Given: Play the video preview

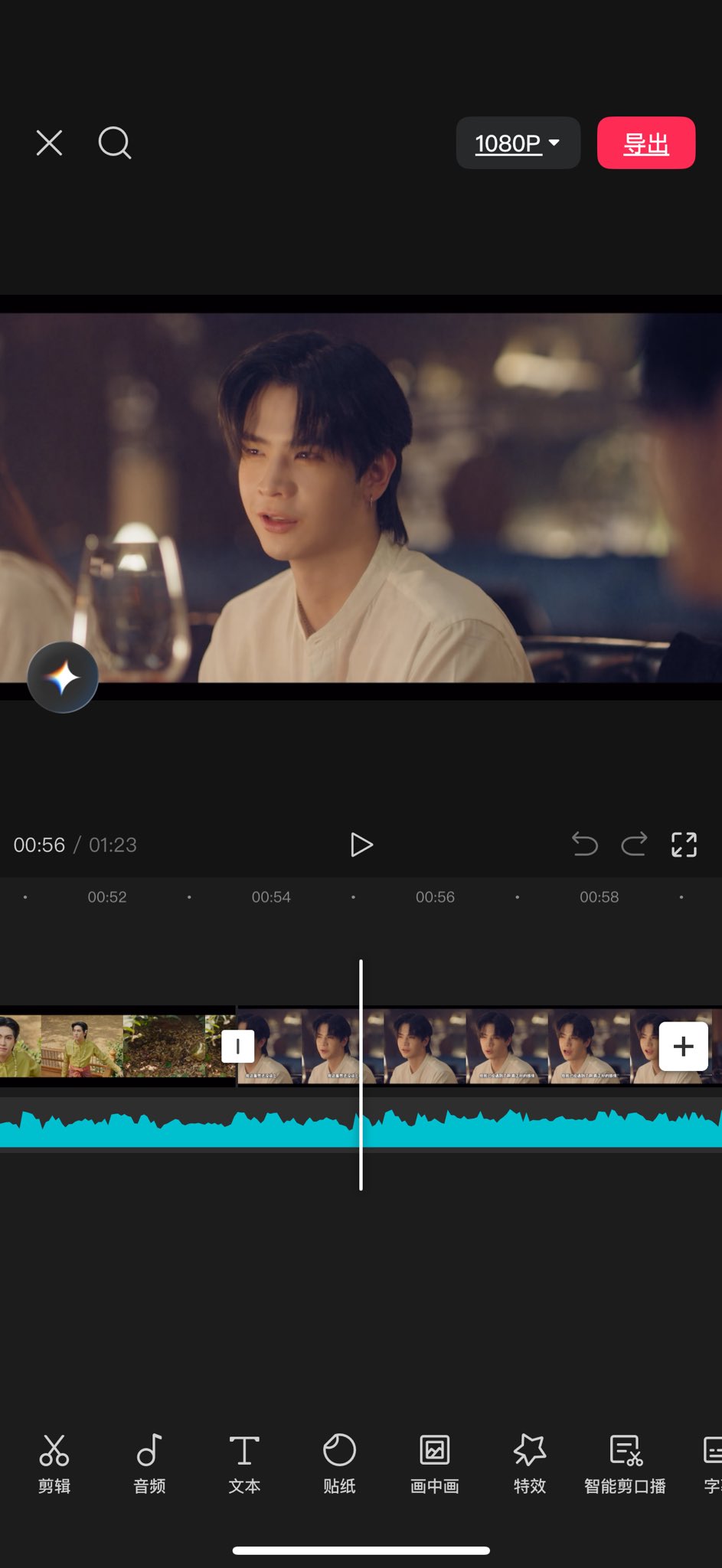Looking at the screenshot, I should point(361,845).
